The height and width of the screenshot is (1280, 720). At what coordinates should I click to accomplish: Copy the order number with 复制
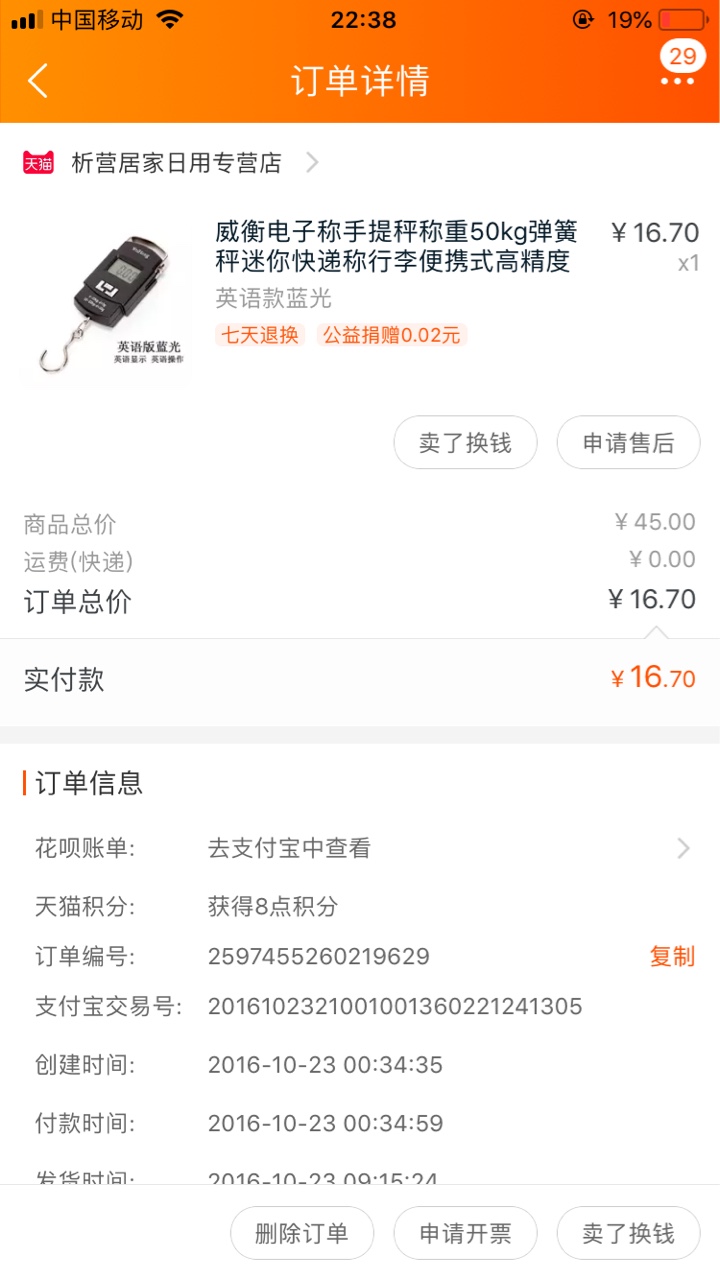(672, 957)
